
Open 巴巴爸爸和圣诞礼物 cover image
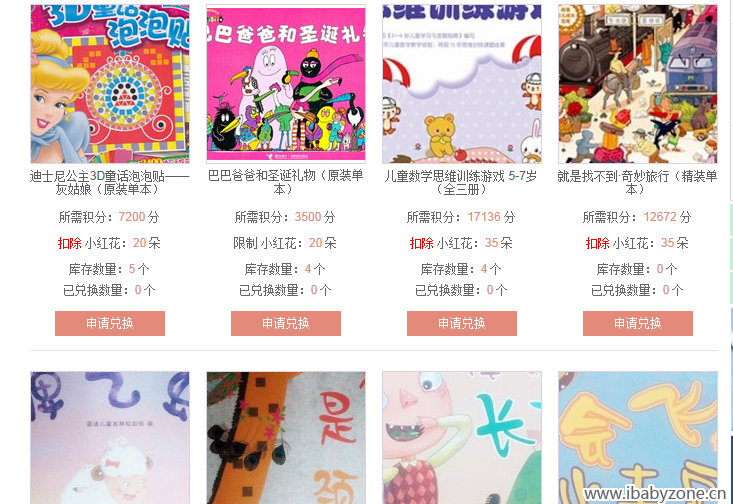point(286,84)
